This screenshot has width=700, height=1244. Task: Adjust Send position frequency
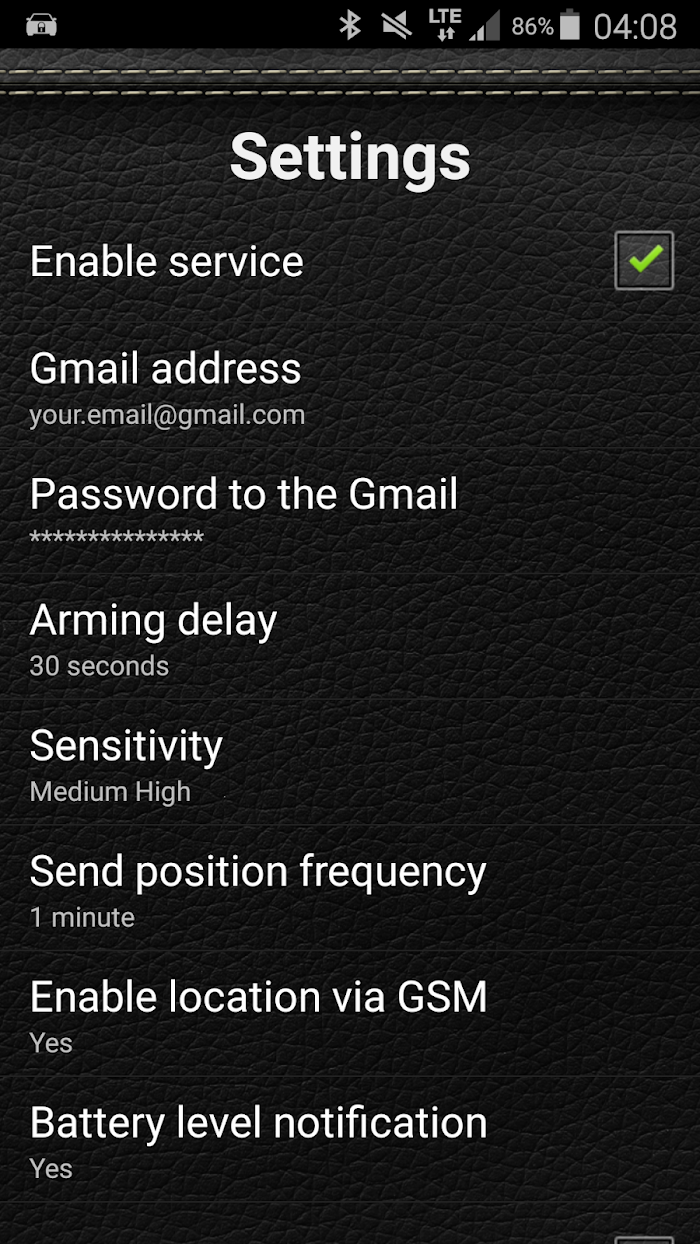350,891
